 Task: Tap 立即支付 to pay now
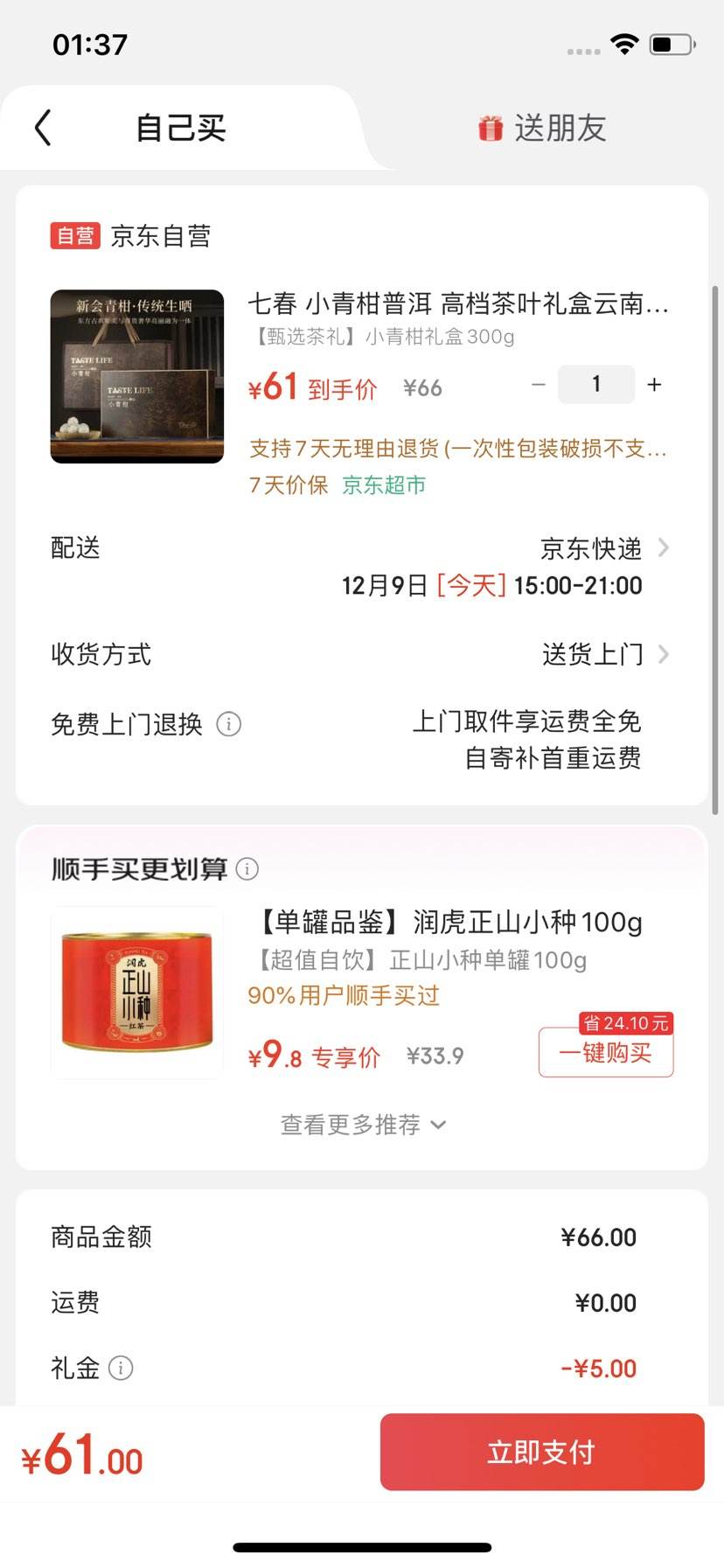point(542,1452)
